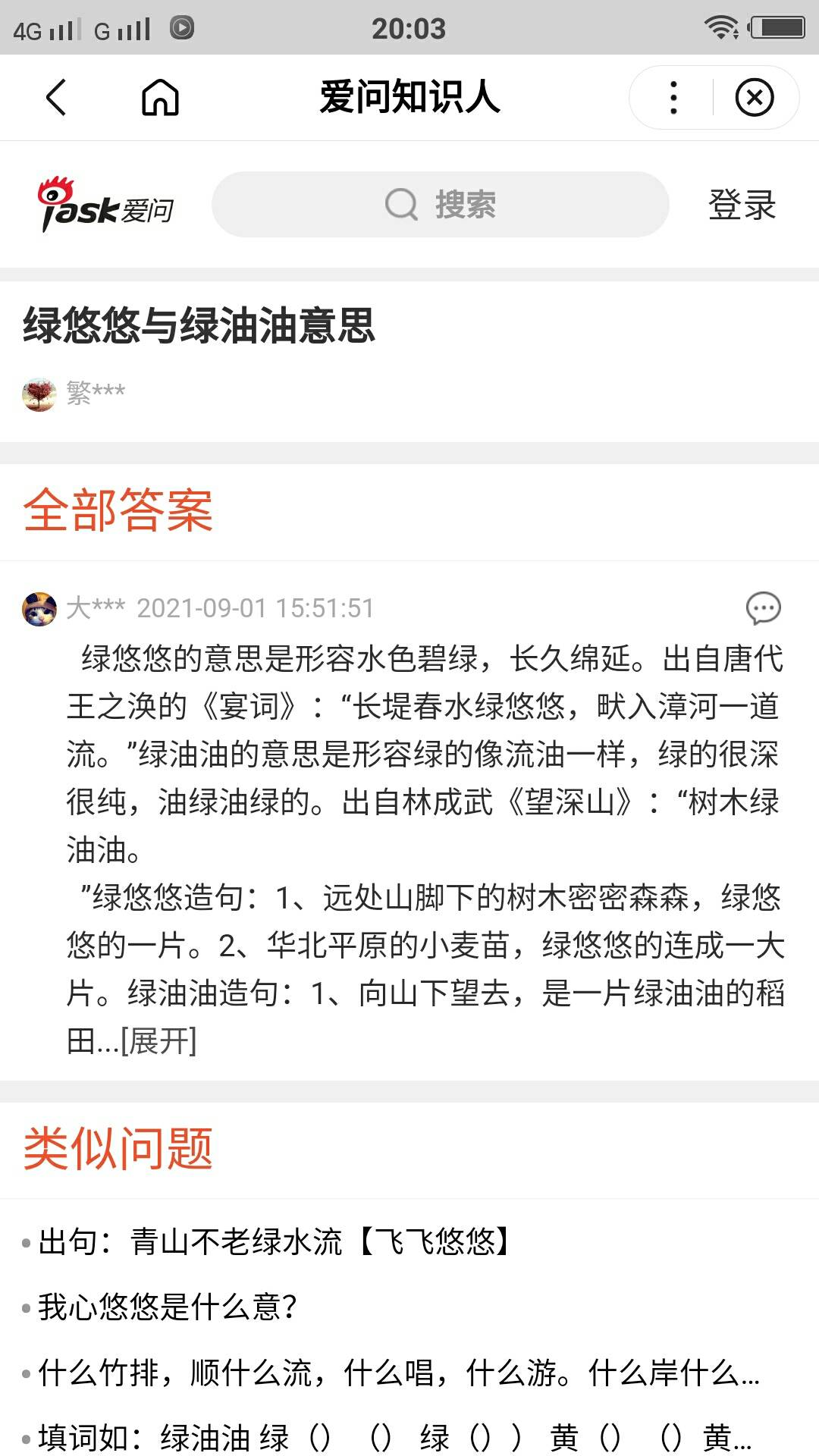Open the asker 繁*** profile
This screenshot has width=819, height=1456.
[74, 394]
